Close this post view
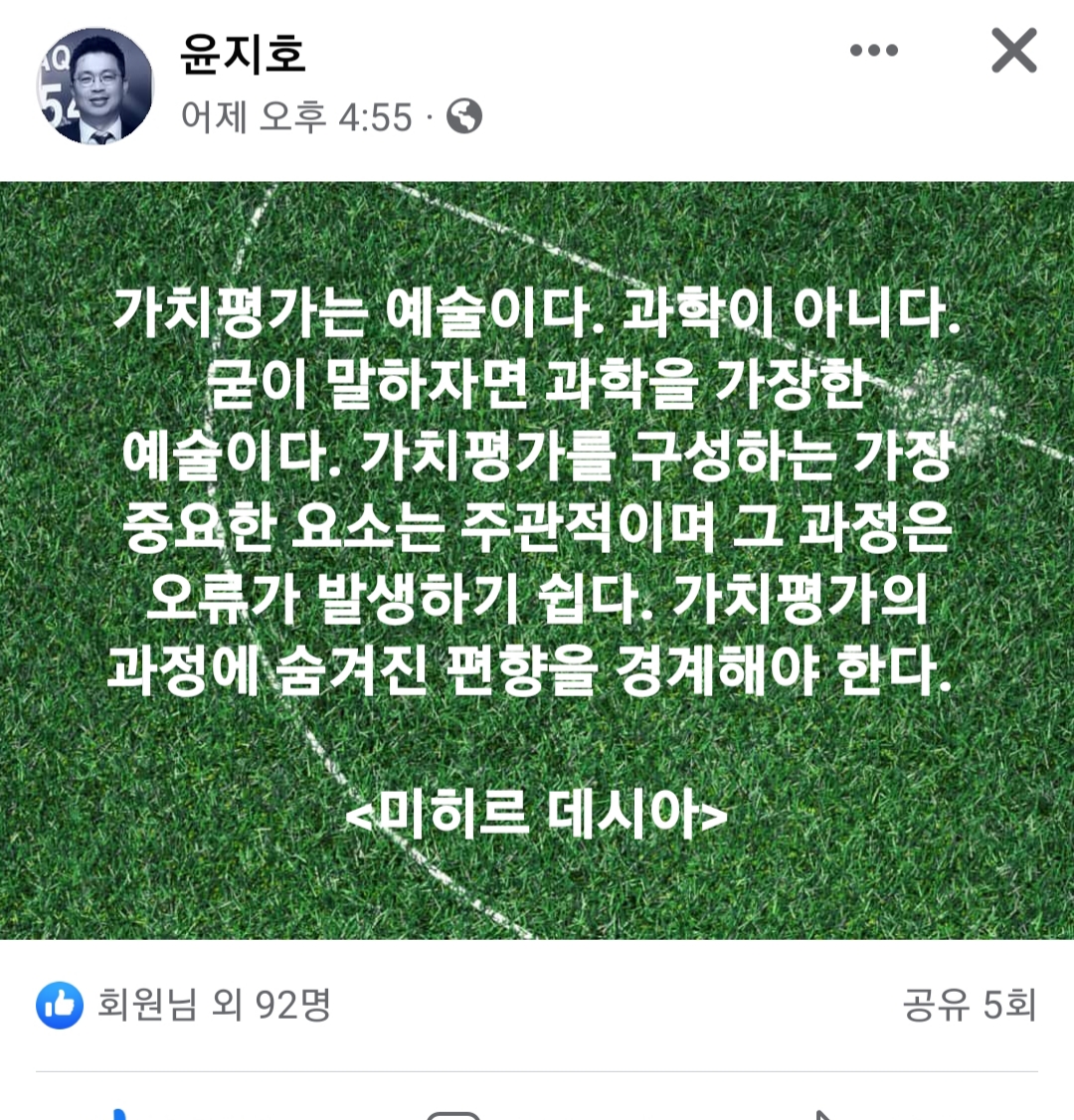This screenshot has width=1074, height=1120. [1013, 51]
